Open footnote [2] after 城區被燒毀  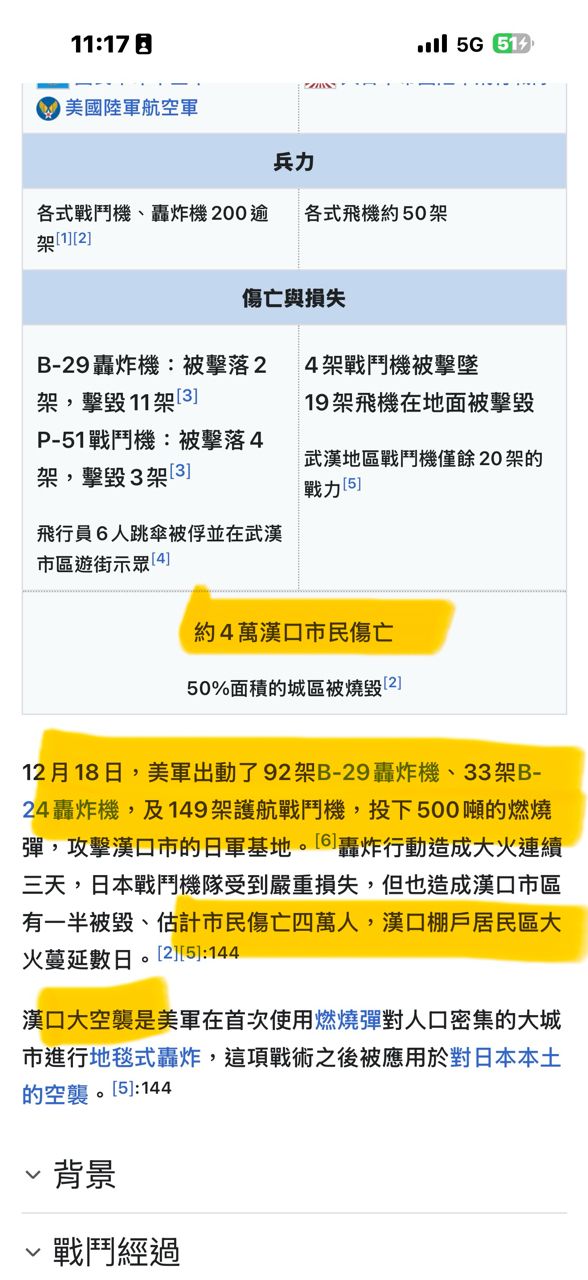pos(392,682)
